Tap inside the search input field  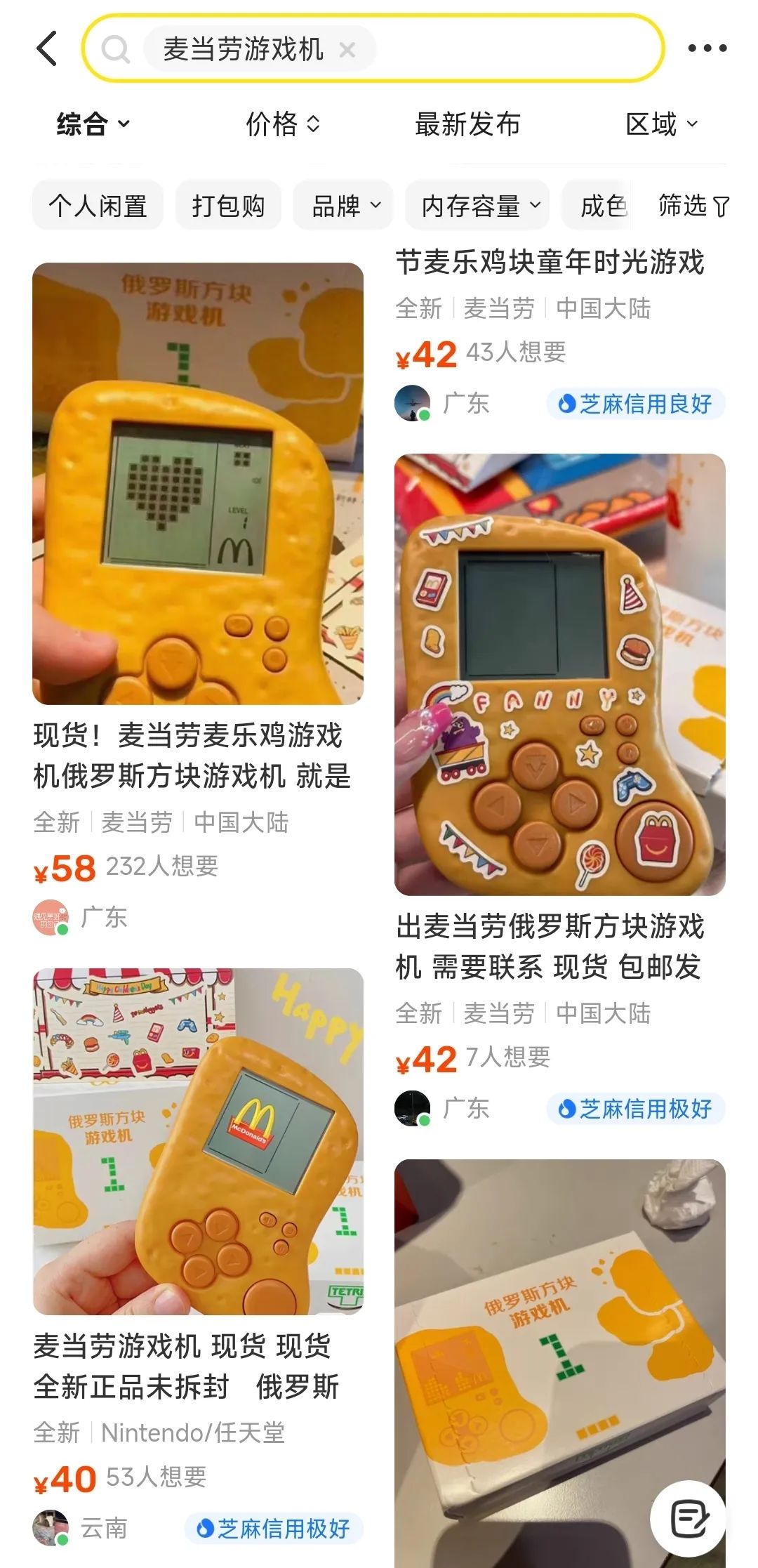(x=421, y=48)
